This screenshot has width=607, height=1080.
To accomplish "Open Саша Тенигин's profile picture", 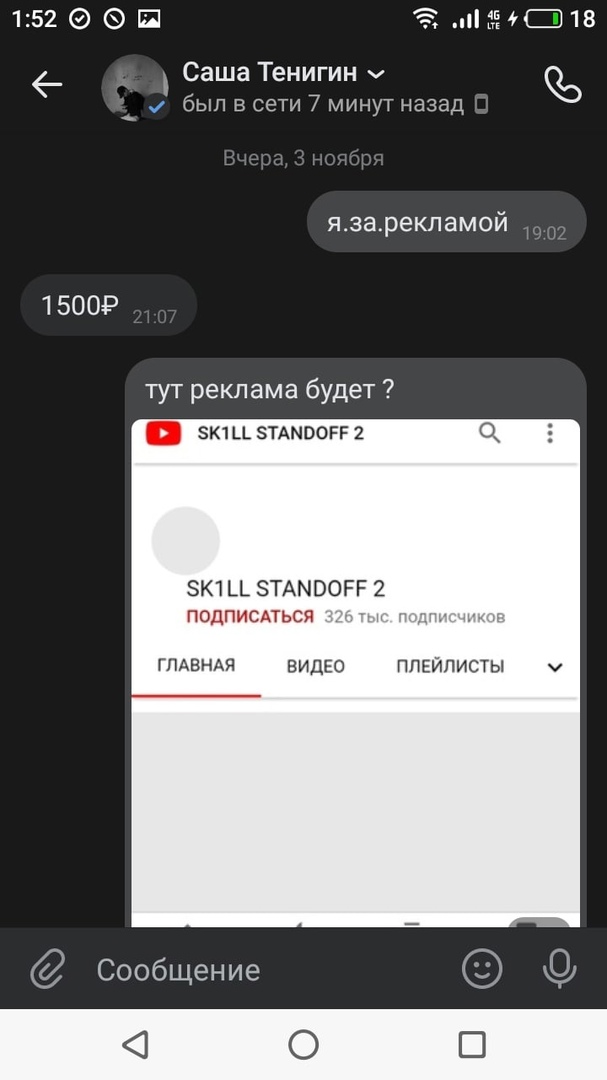I will coord(135,87).
